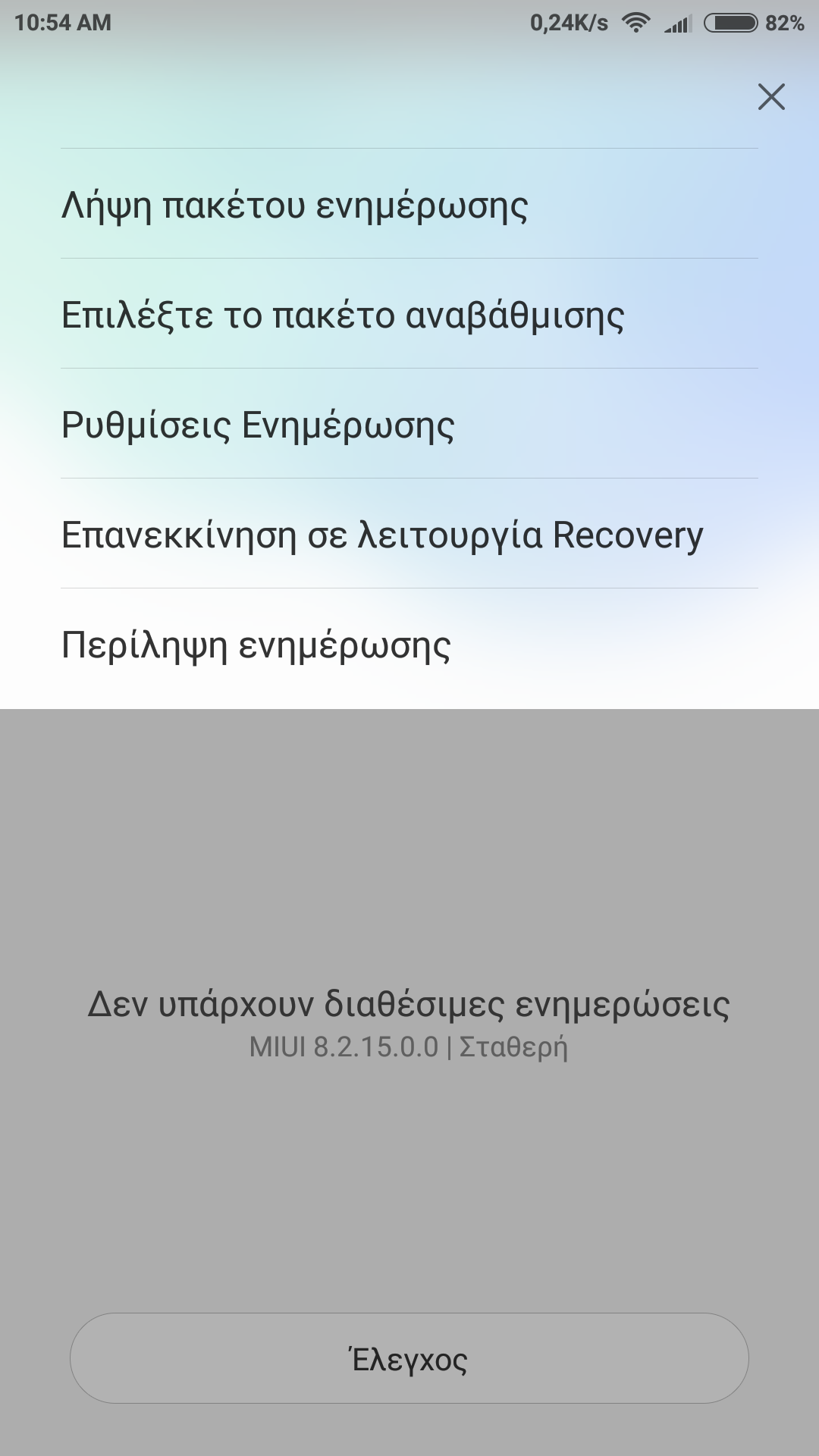The height and width of the screenshot is (1456, 819).
Task: Open Ρυθμίσεις Ενημέρωσης
Action: (x=409, y=425)
